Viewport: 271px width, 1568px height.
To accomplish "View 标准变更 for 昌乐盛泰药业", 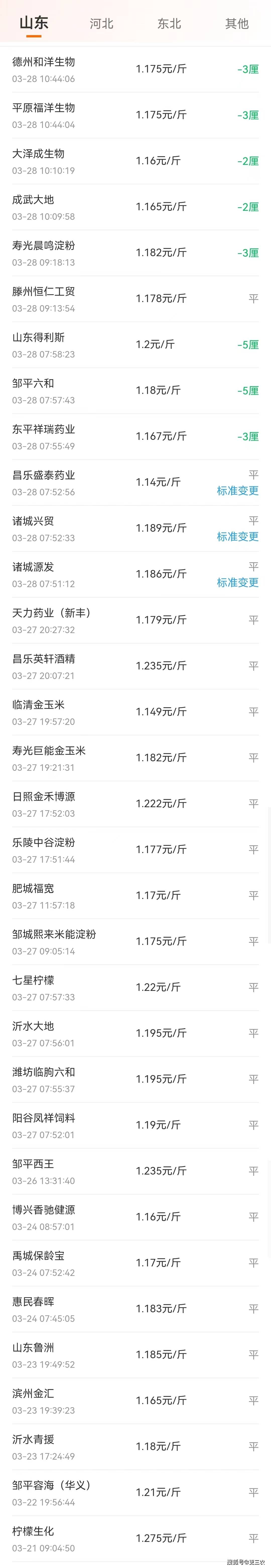I will [x=238, y=491].
